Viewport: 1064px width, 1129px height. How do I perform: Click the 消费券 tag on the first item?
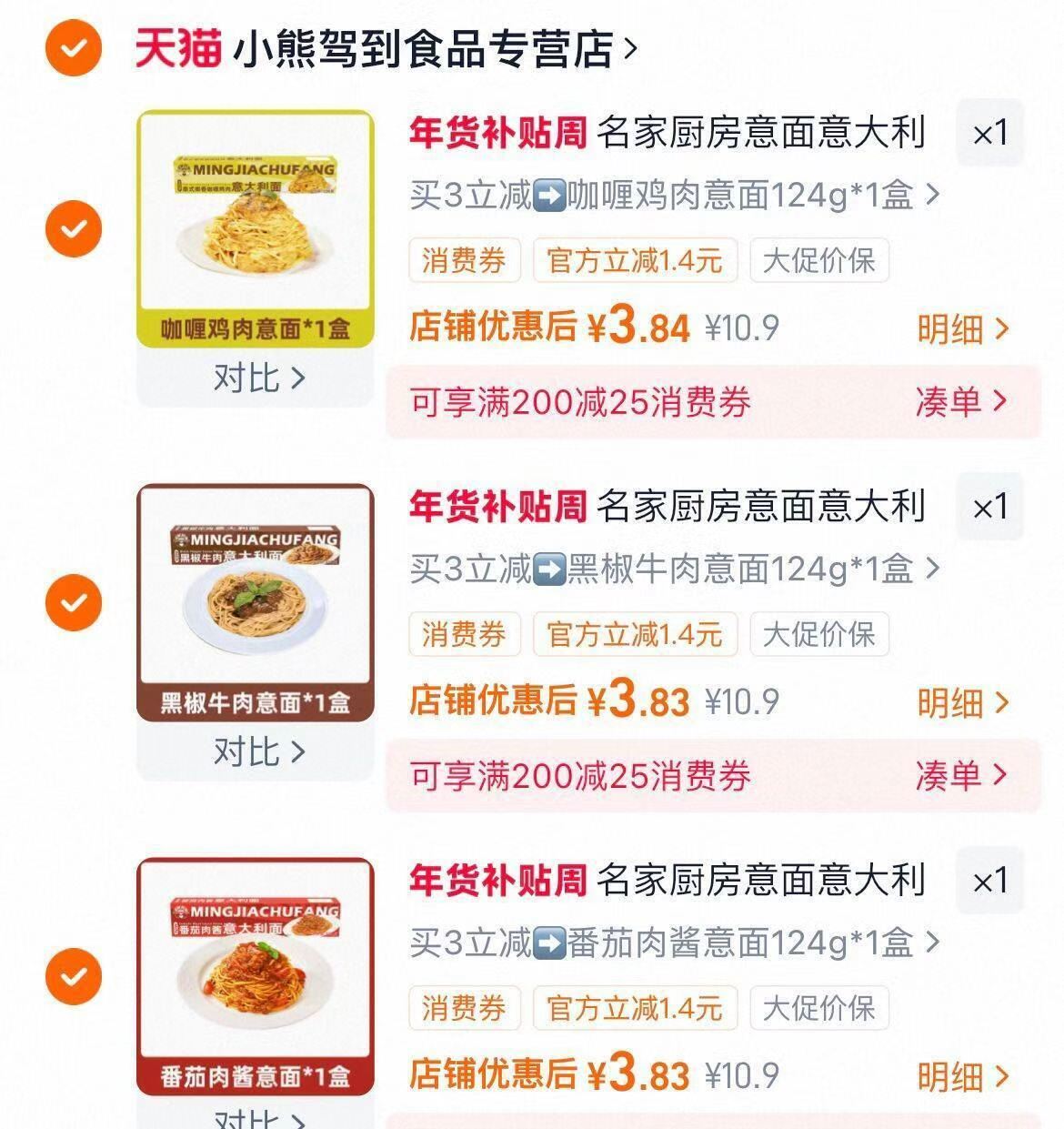pyautogui.click(x=464, y=261)
